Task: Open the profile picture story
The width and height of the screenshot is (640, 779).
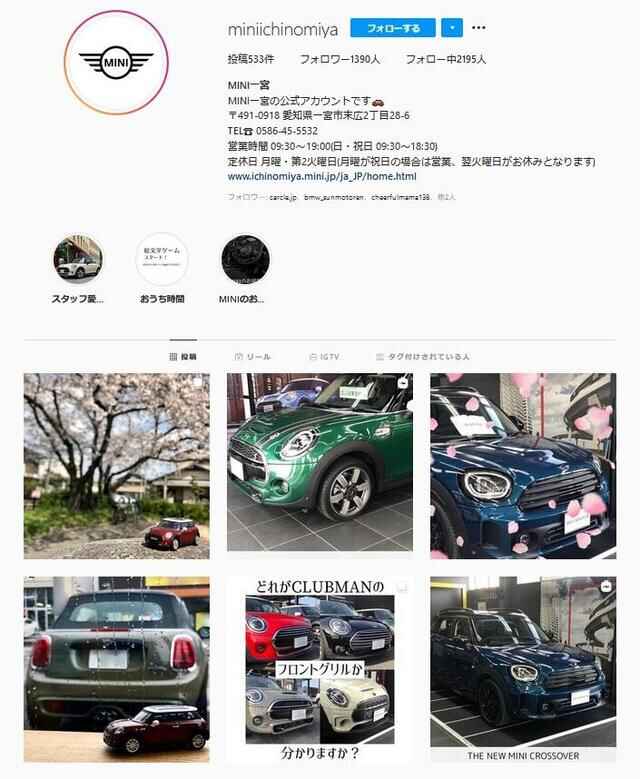Action: [x=116, y=63]
